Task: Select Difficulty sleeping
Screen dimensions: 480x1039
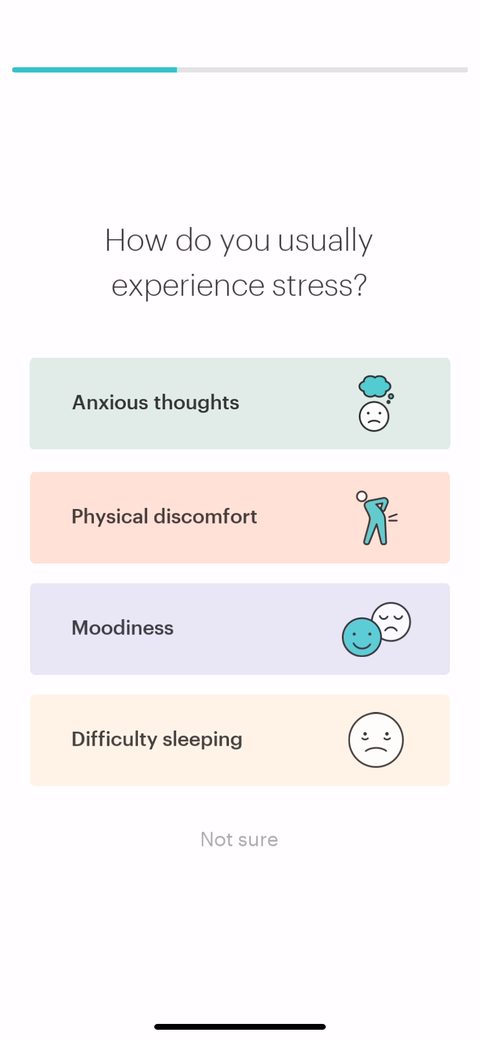Action: click(x=240, y=740)
